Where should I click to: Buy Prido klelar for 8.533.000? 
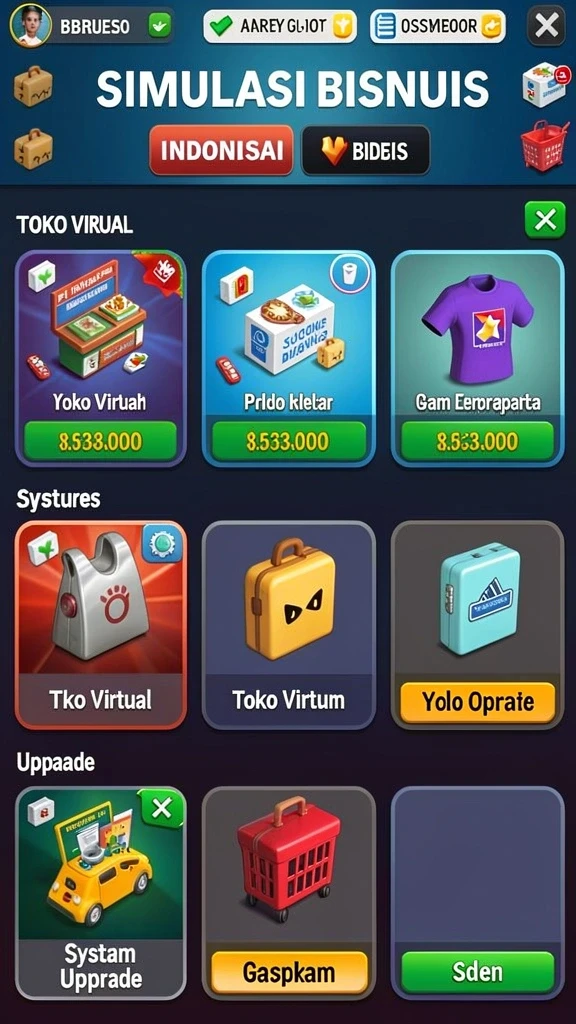pyautogui.click(x=288, y=441)
